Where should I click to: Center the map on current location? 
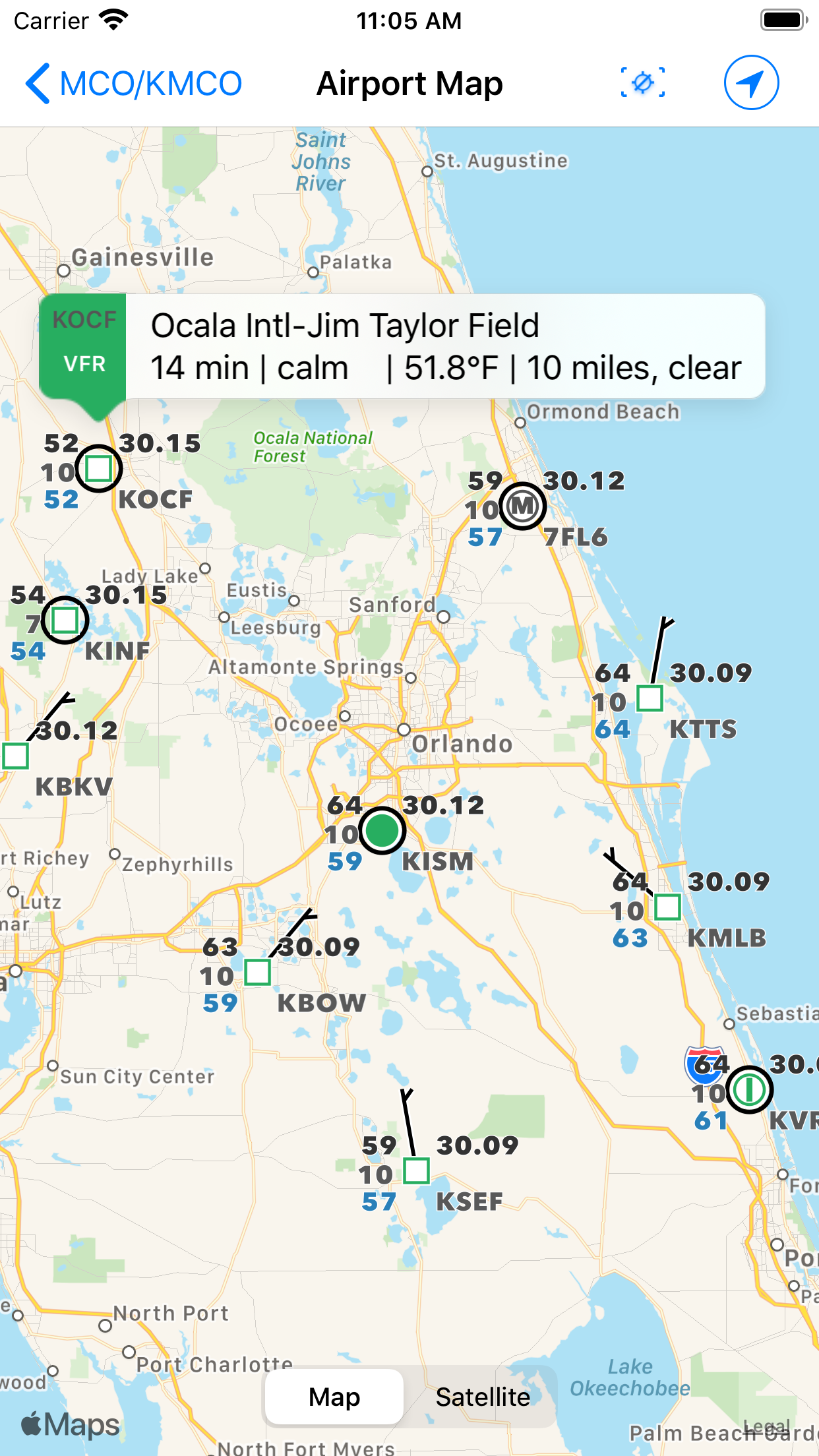click(x=751, y=83)
